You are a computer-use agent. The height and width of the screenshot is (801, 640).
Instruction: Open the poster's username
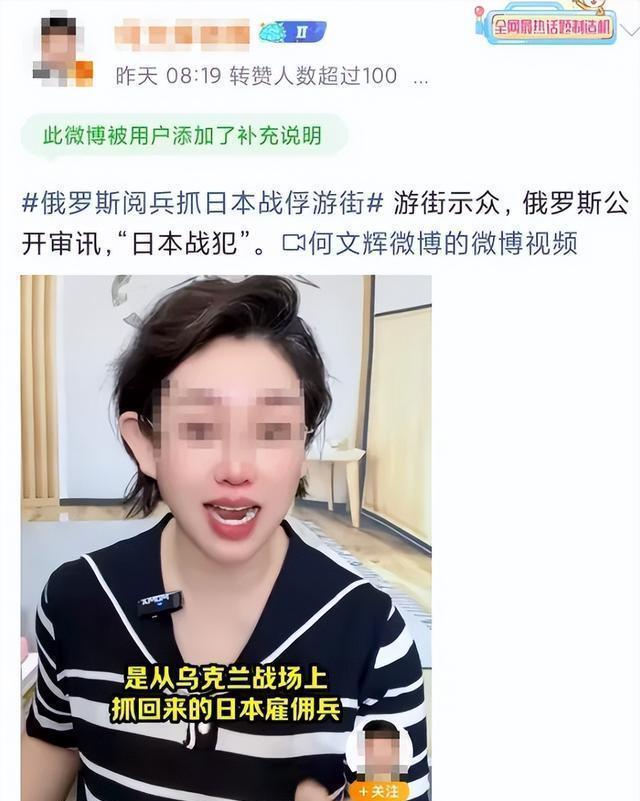click(181, 35)
